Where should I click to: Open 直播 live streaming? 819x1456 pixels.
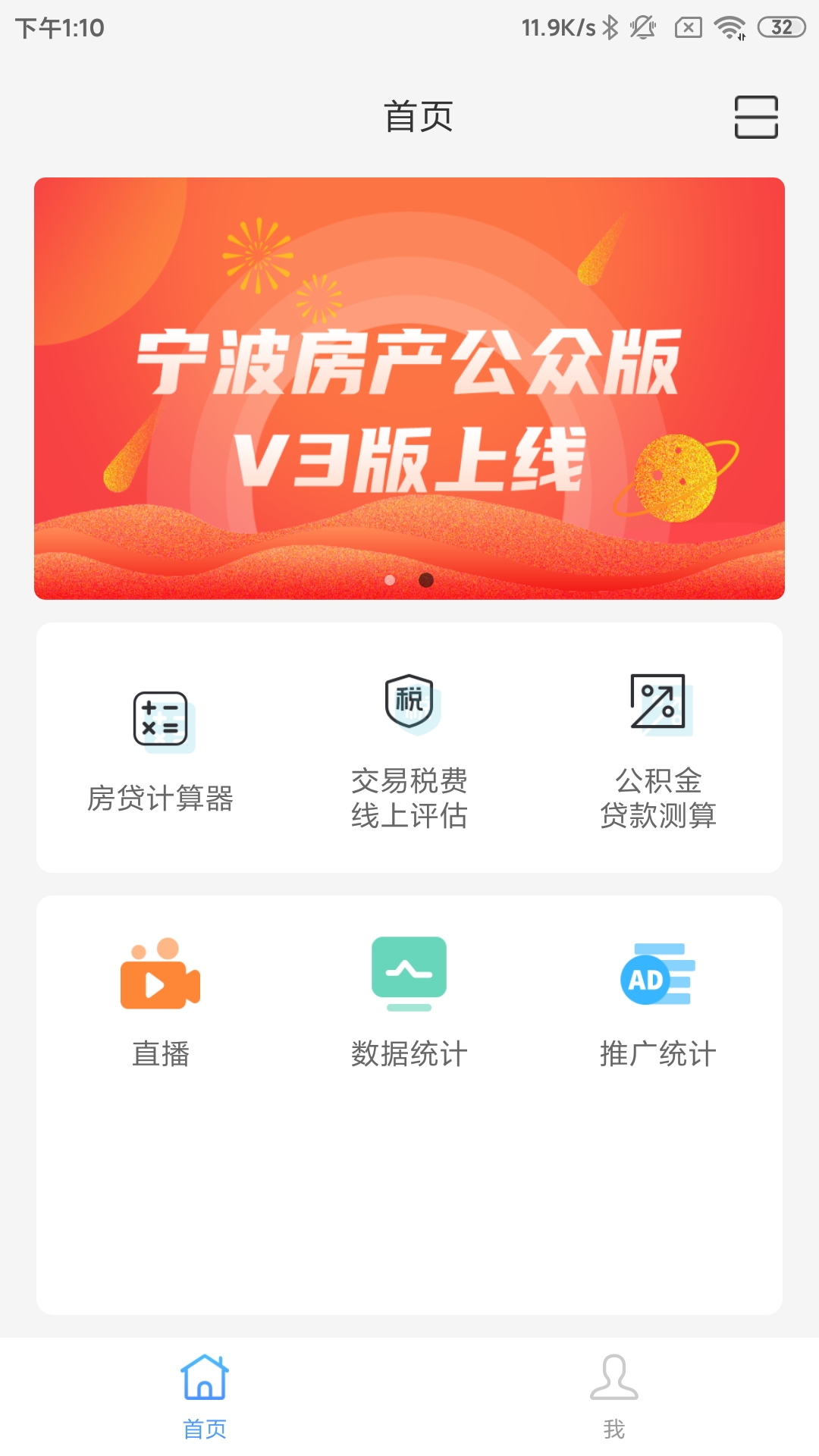160,1003
